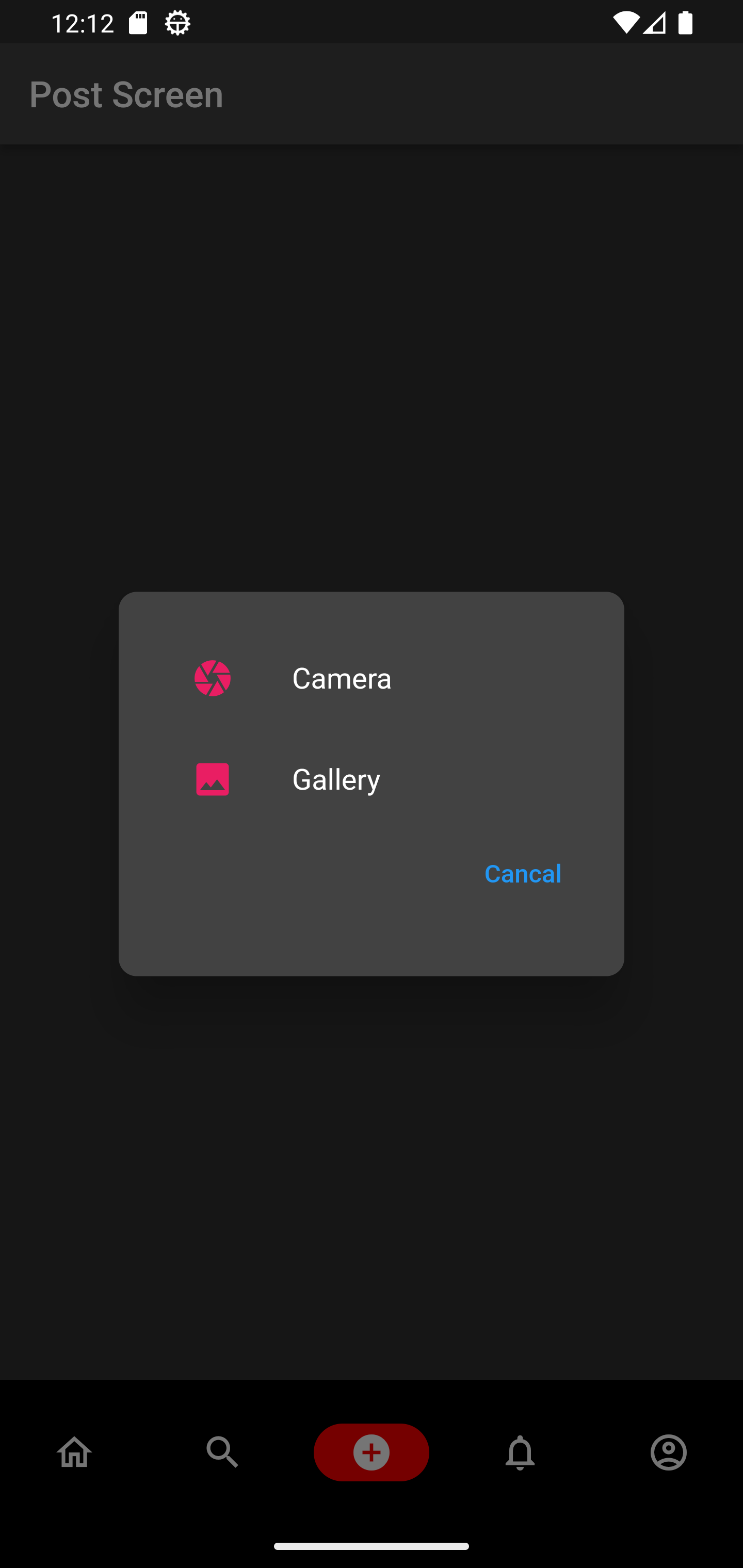
Task: Tap the red add post button
Action: (x=371, y=1452)
